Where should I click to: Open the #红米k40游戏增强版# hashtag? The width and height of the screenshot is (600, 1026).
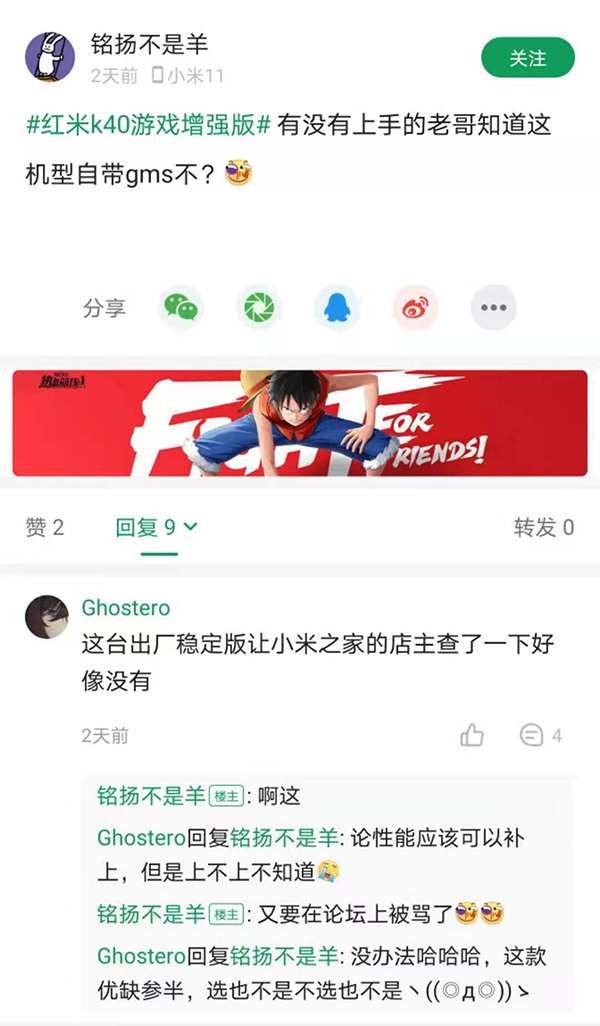149,124
